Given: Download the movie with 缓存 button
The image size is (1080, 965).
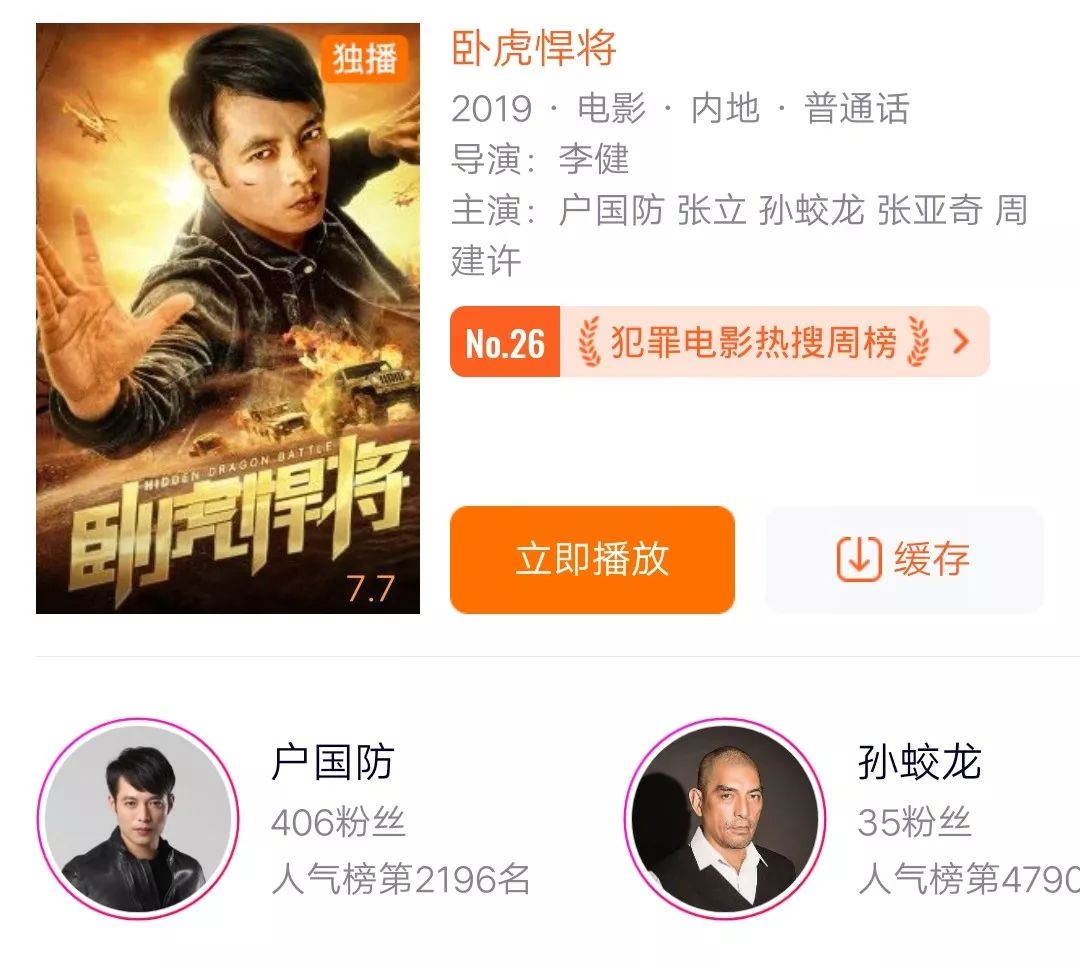Looking at the screenshot, I should 904,560.
